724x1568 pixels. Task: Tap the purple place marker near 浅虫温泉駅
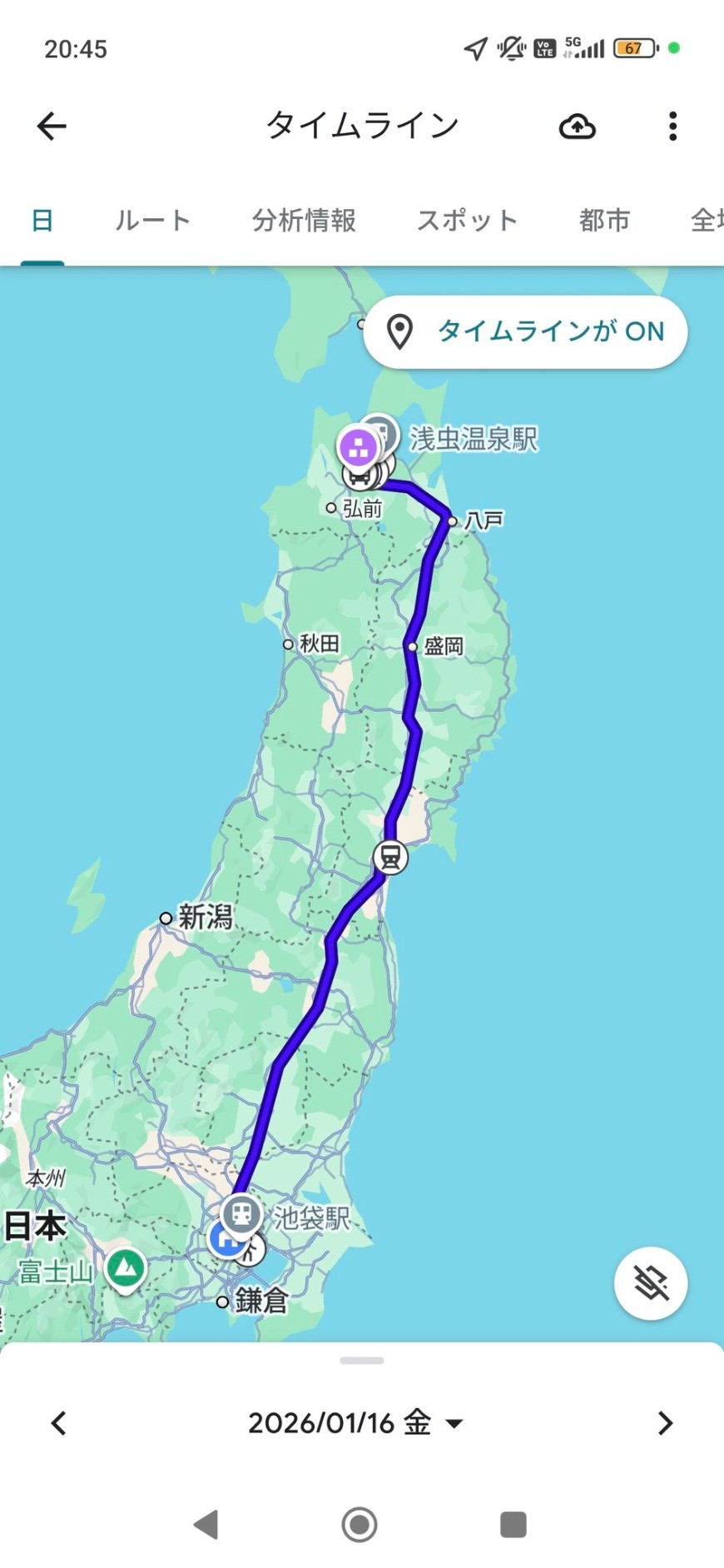[359, 446]
